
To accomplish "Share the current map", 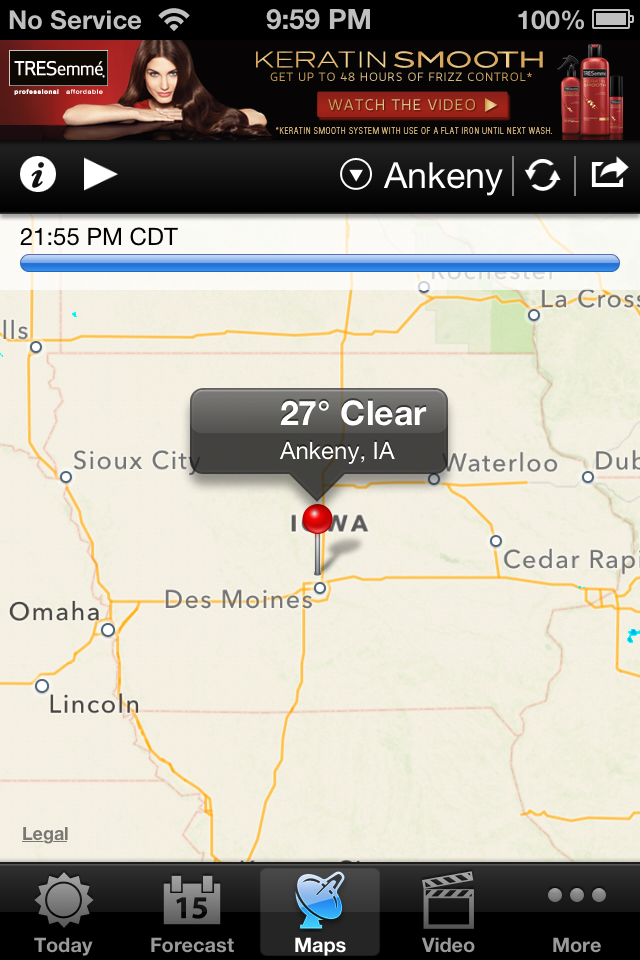I will pyautogui.click(x=608, y=174).
